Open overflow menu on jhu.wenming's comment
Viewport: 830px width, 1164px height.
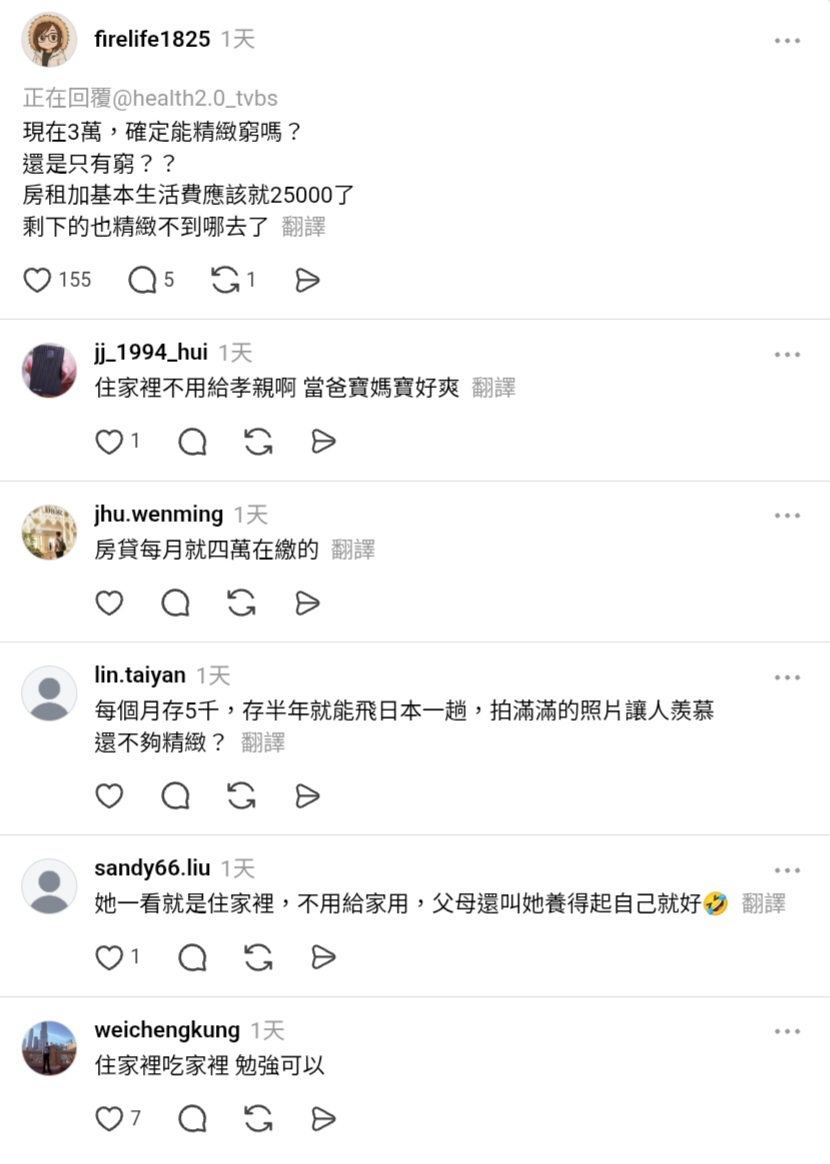pos(787,516)
